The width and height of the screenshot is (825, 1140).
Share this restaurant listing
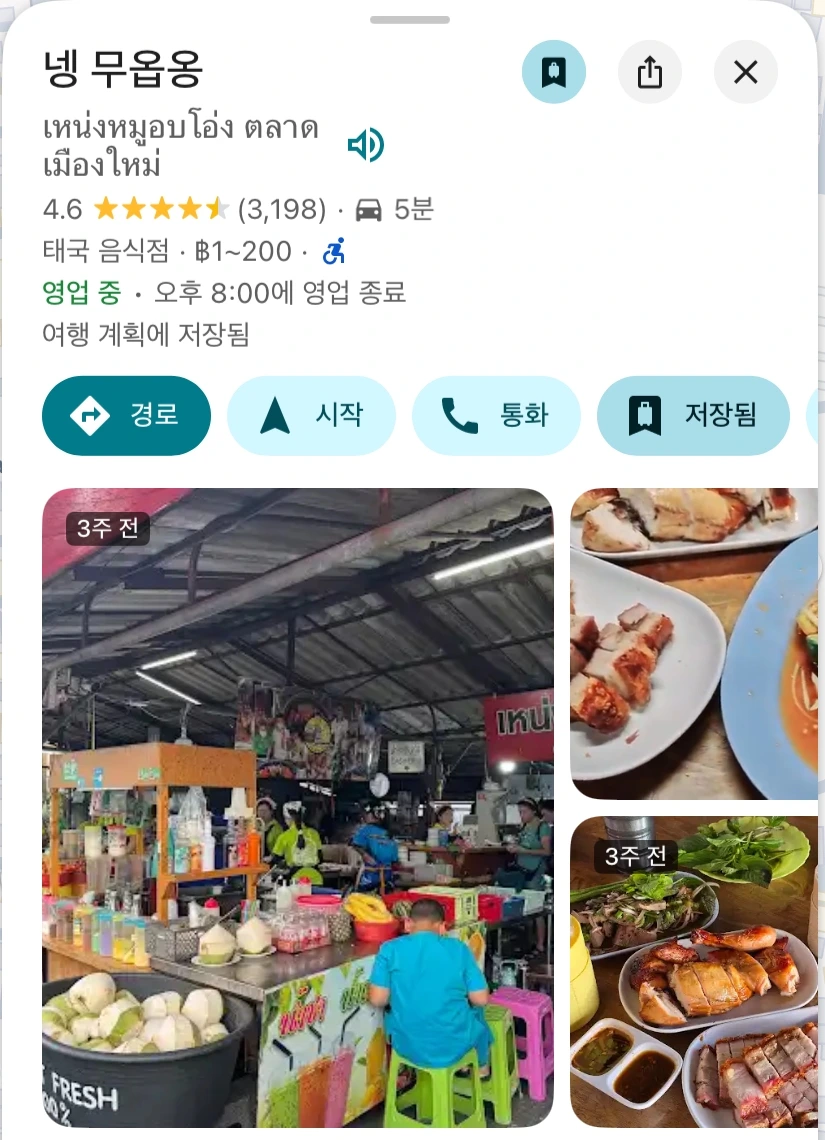pyautogui.click(x=650, y=72)
